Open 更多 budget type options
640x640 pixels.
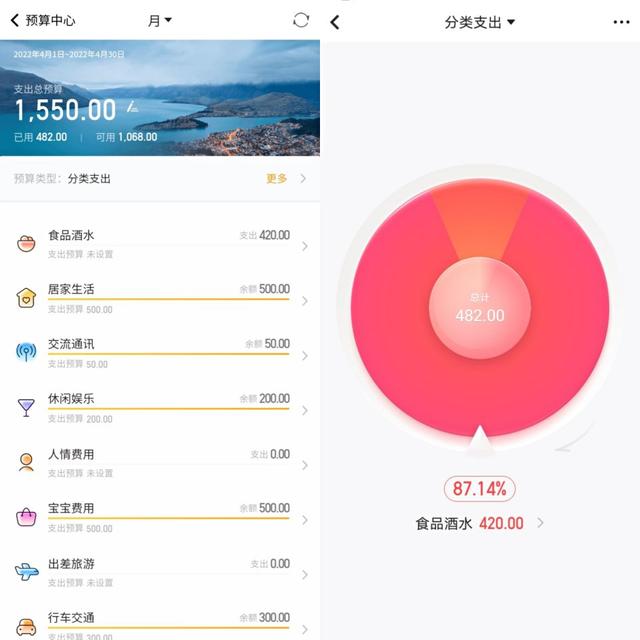pyautogui.click(x=285, y=179)
